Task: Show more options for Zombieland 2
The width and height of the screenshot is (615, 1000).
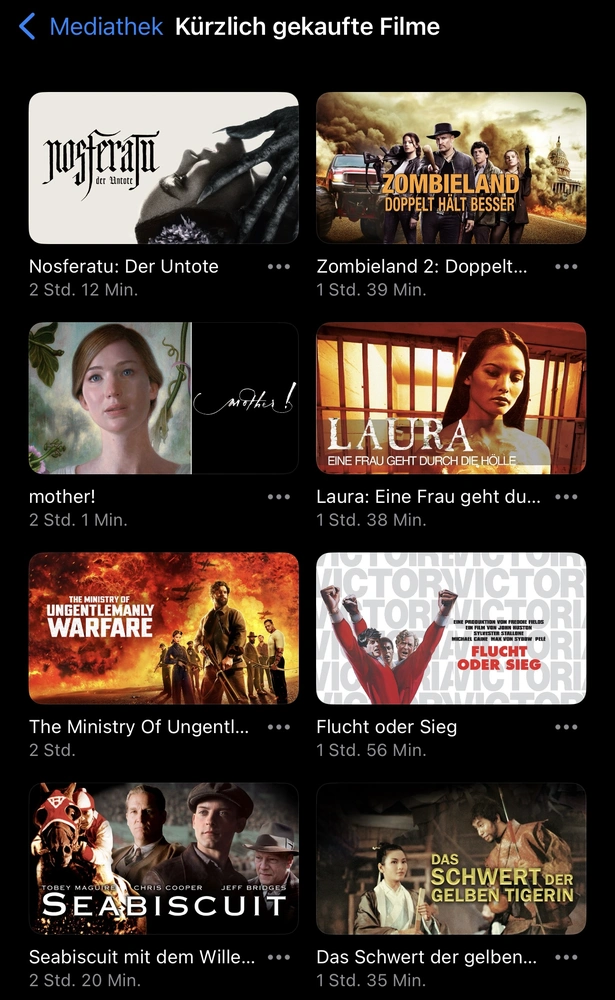Action: pos(566,267)
